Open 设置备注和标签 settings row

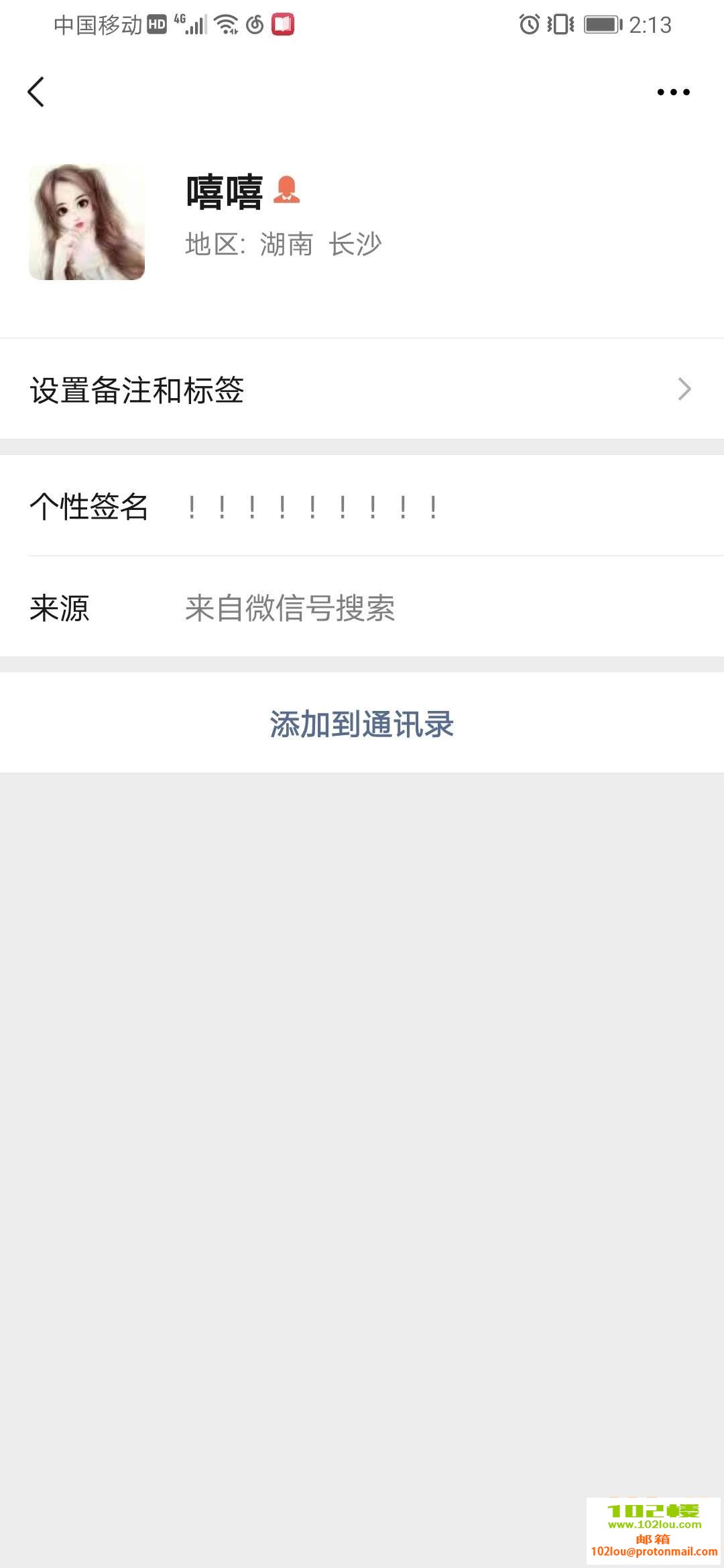(x=362, y=389)
